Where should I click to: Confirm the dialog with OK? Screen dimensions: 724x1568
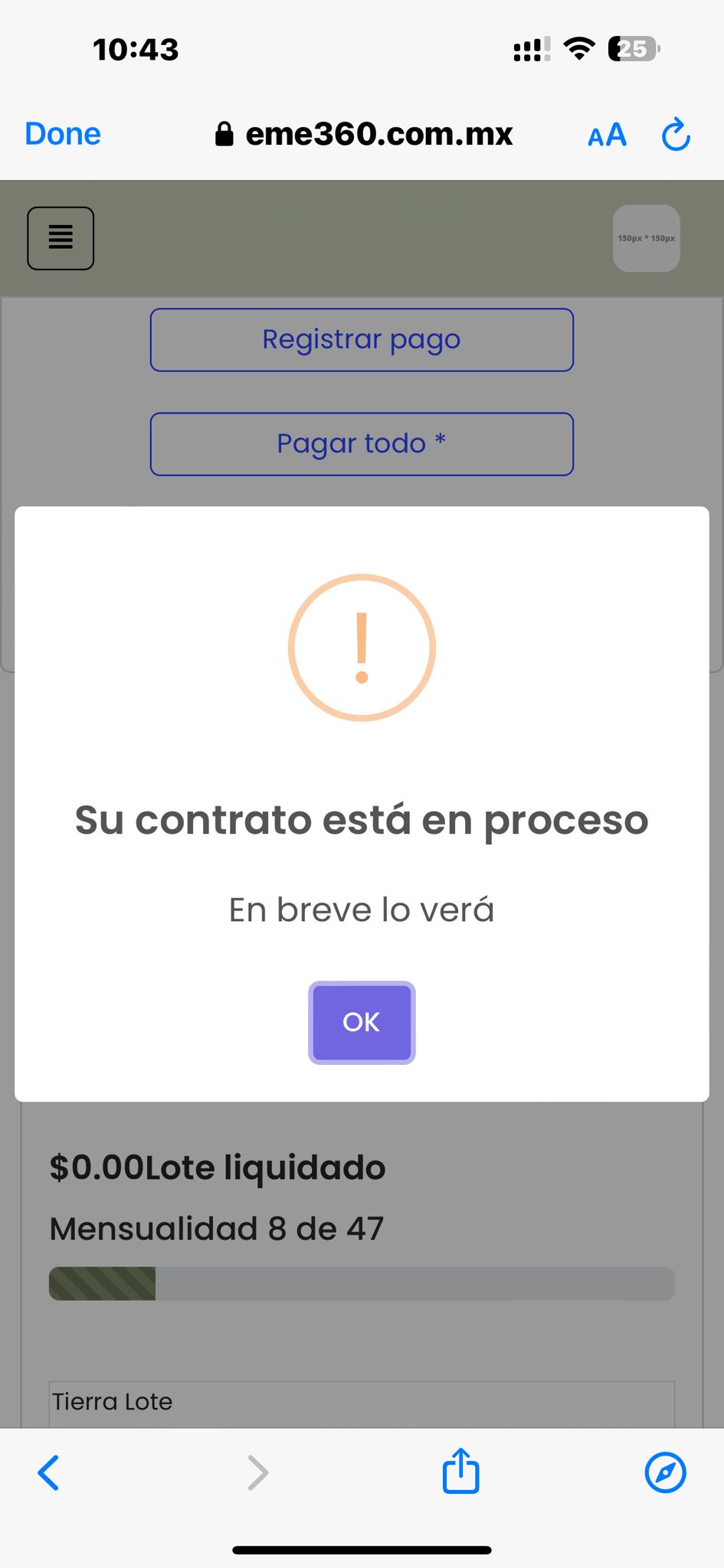(x=362, y=1022)
